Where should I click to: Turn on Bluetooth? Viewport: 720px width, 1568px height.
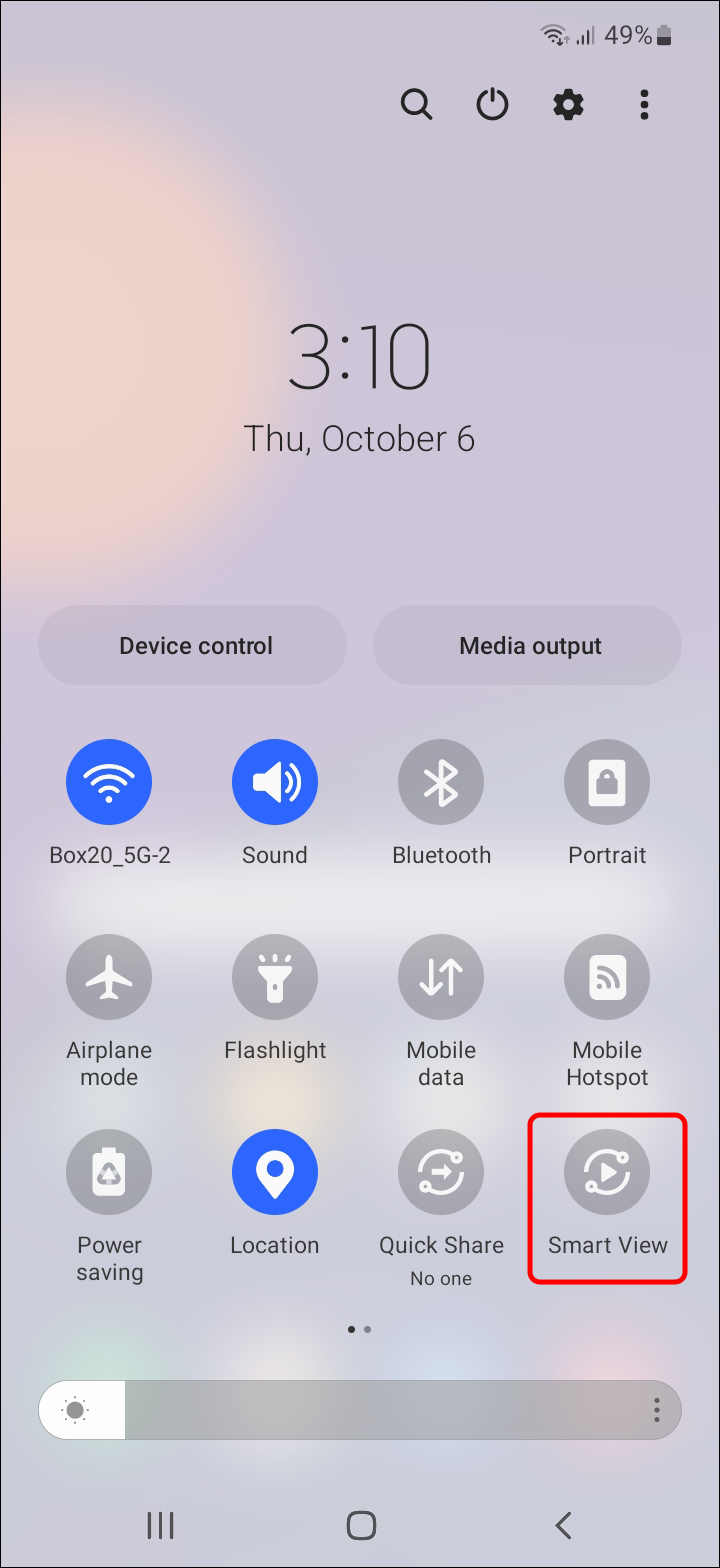(x=441, y=782)
